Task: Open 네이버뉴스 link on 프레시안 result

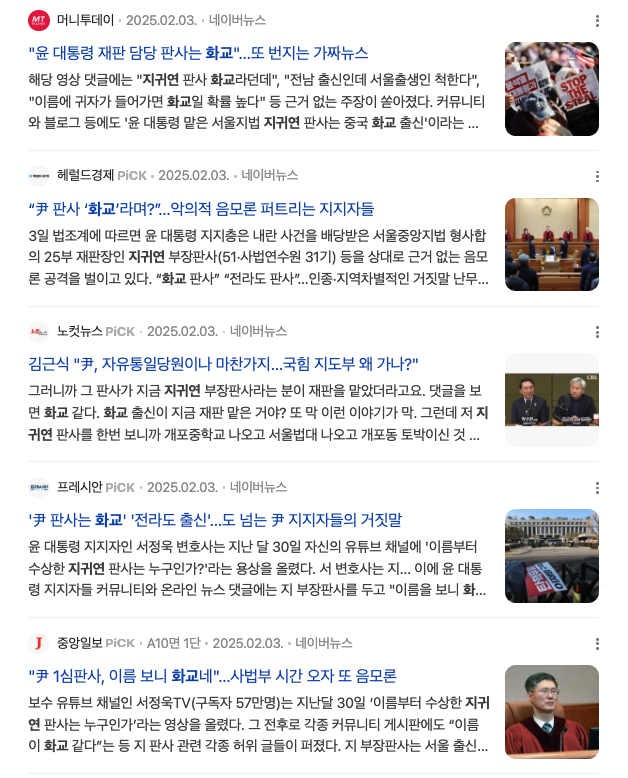Action: (x=258, y=487)
